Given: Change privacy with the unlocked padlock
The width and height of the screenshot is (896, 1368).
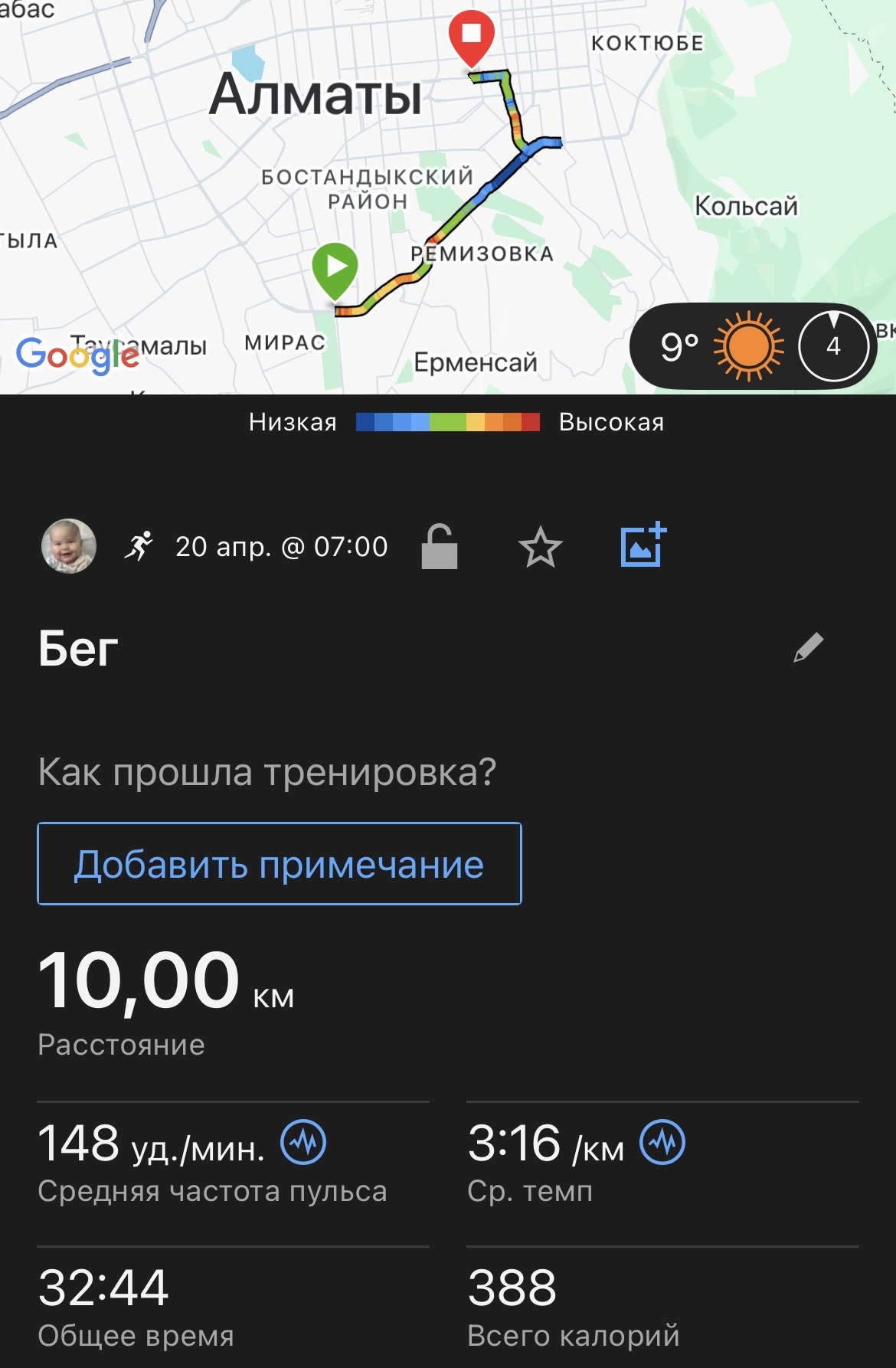Looking at the screenshot, I should tap(440, 547).
